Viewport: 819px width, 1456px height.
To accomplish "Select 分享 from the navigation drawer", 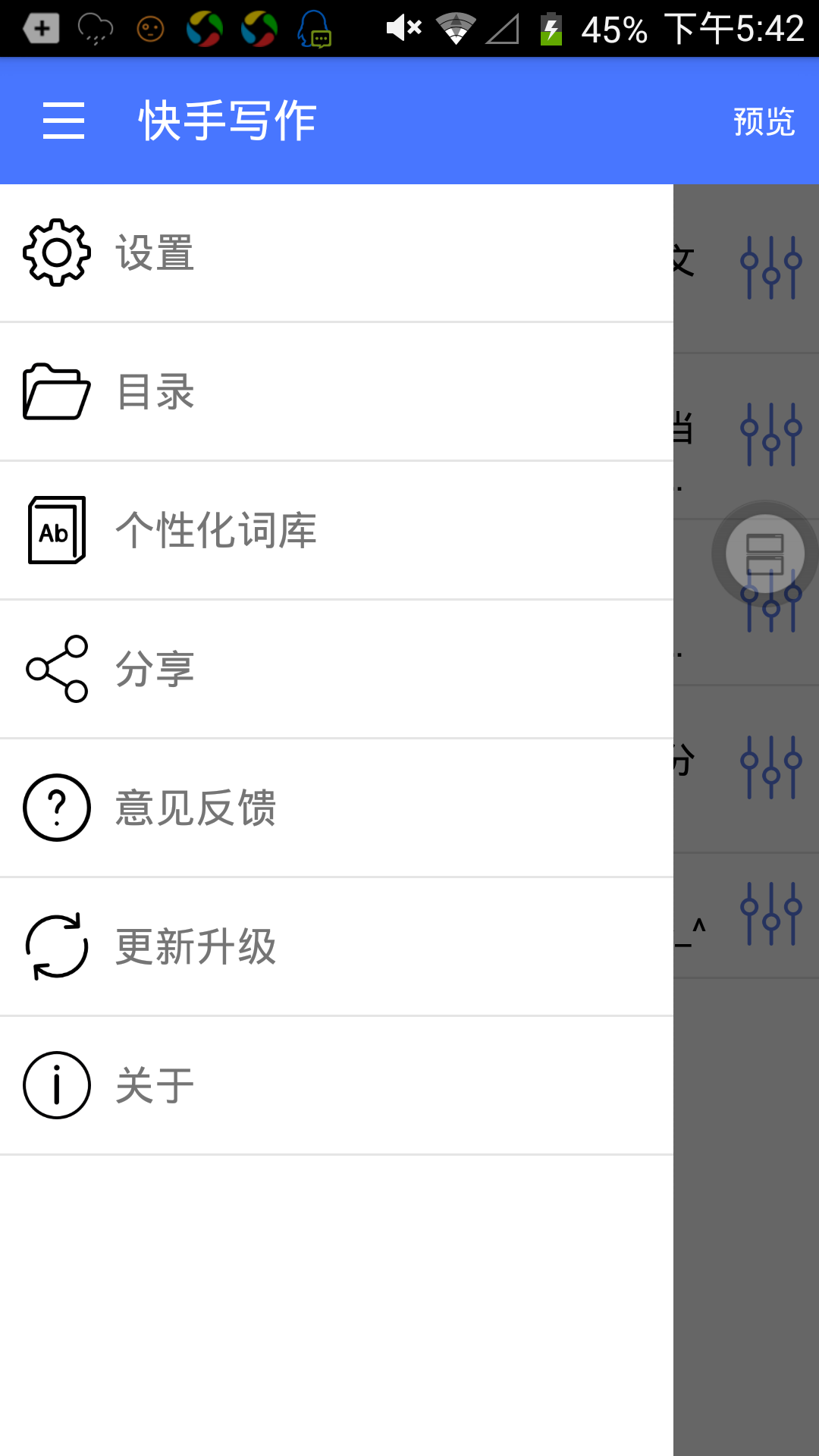I will click(x=154, y=669).
